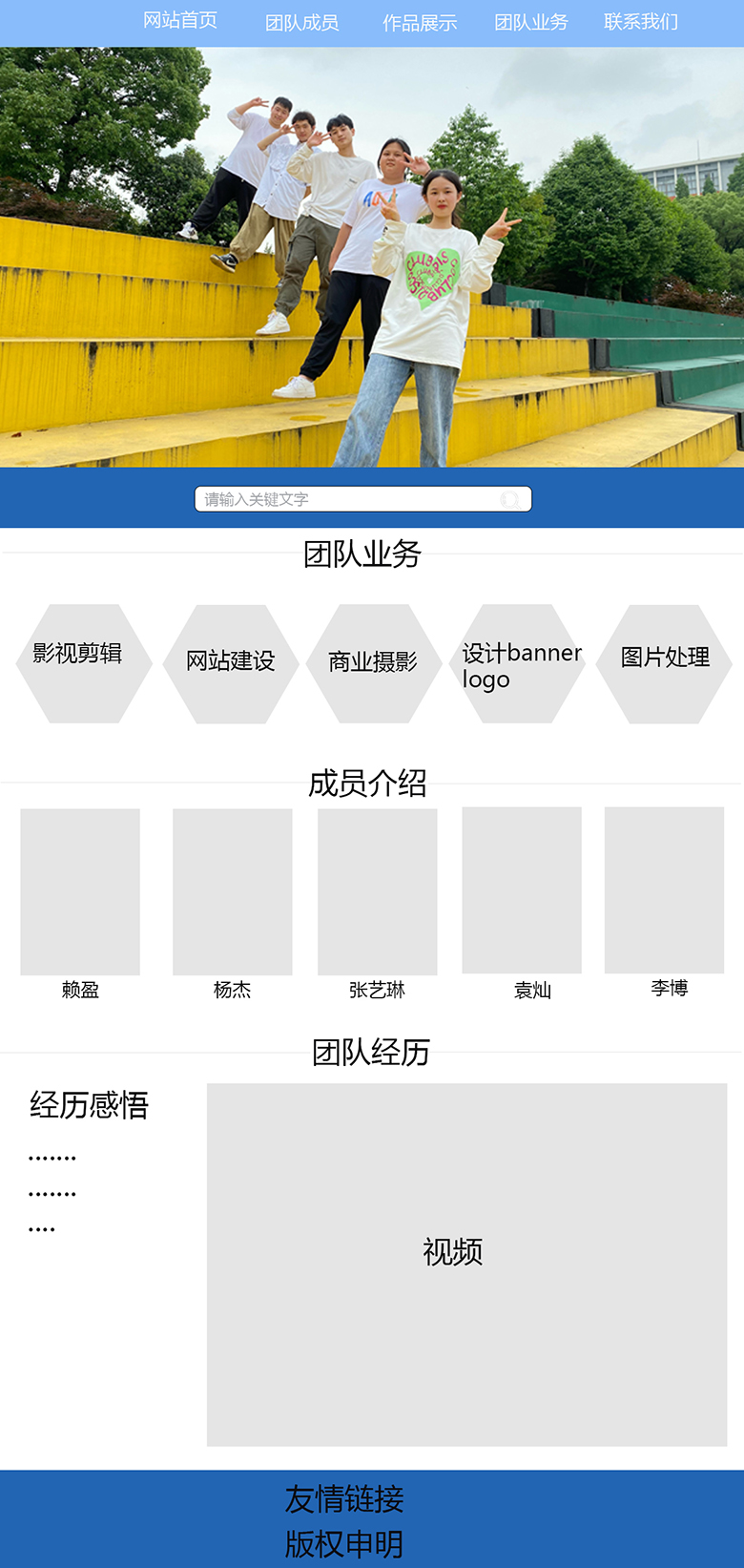
Task: View member card for 李博
Action: point(665,890)
